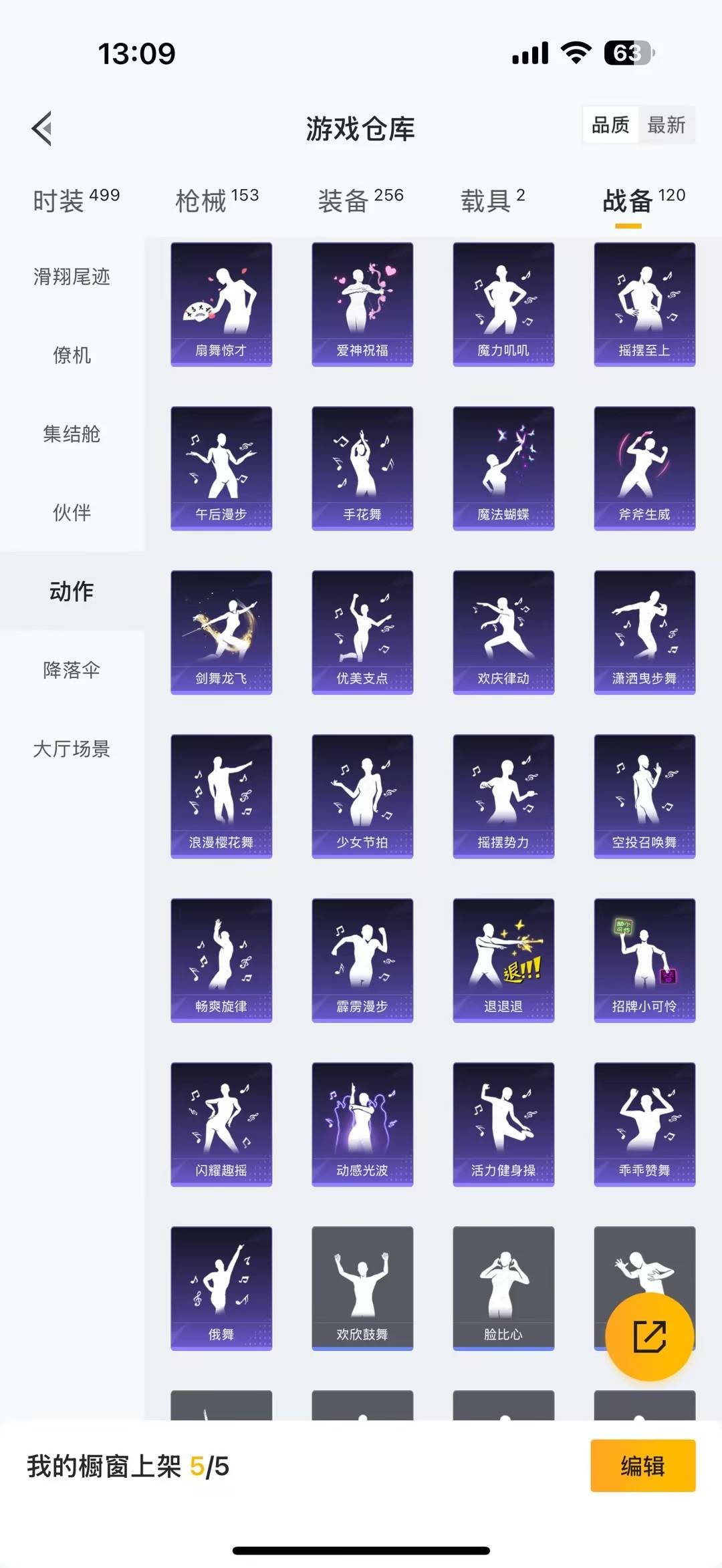Switch sorting to 品质
This screenshot has height=1568, width=722.
click(x=609, y=125)
